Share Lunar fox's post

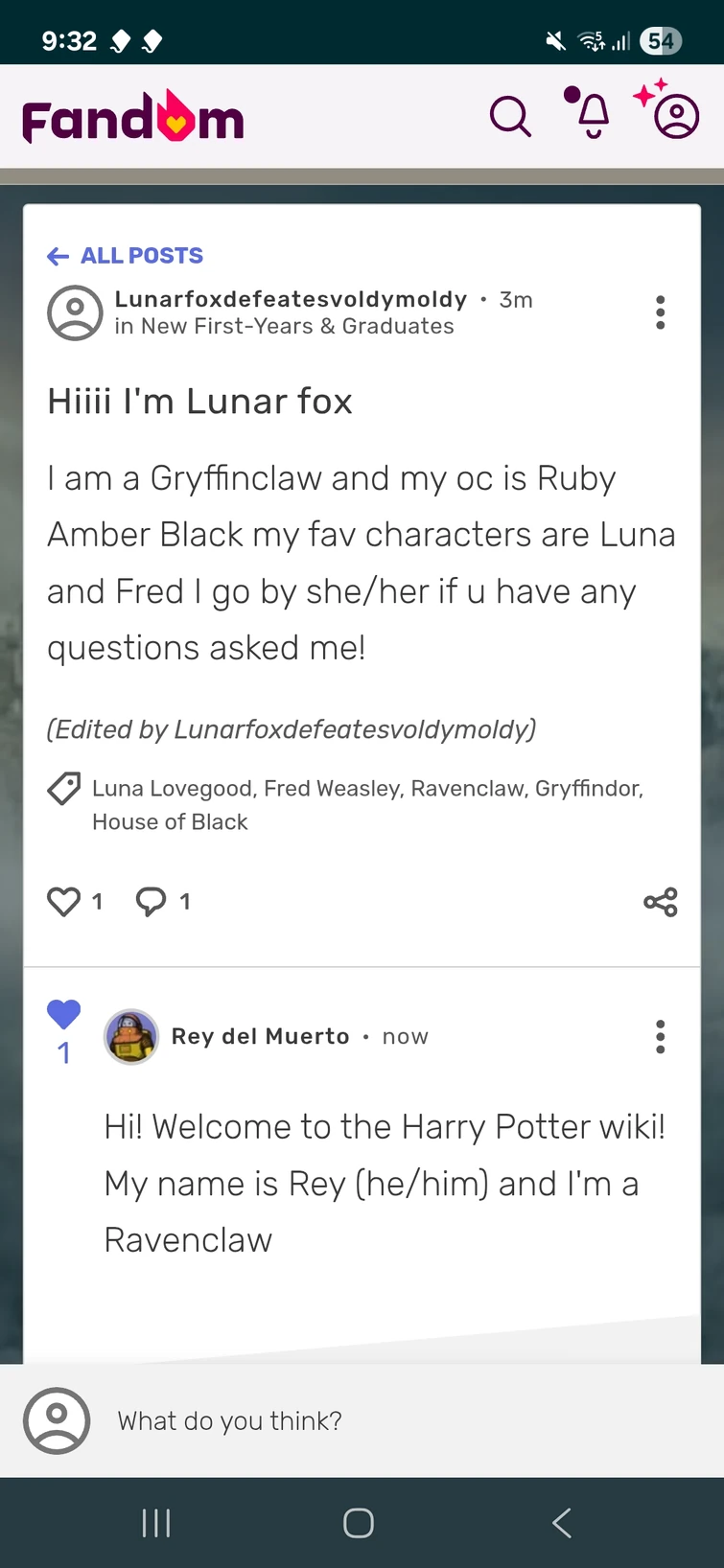(660, 901)
